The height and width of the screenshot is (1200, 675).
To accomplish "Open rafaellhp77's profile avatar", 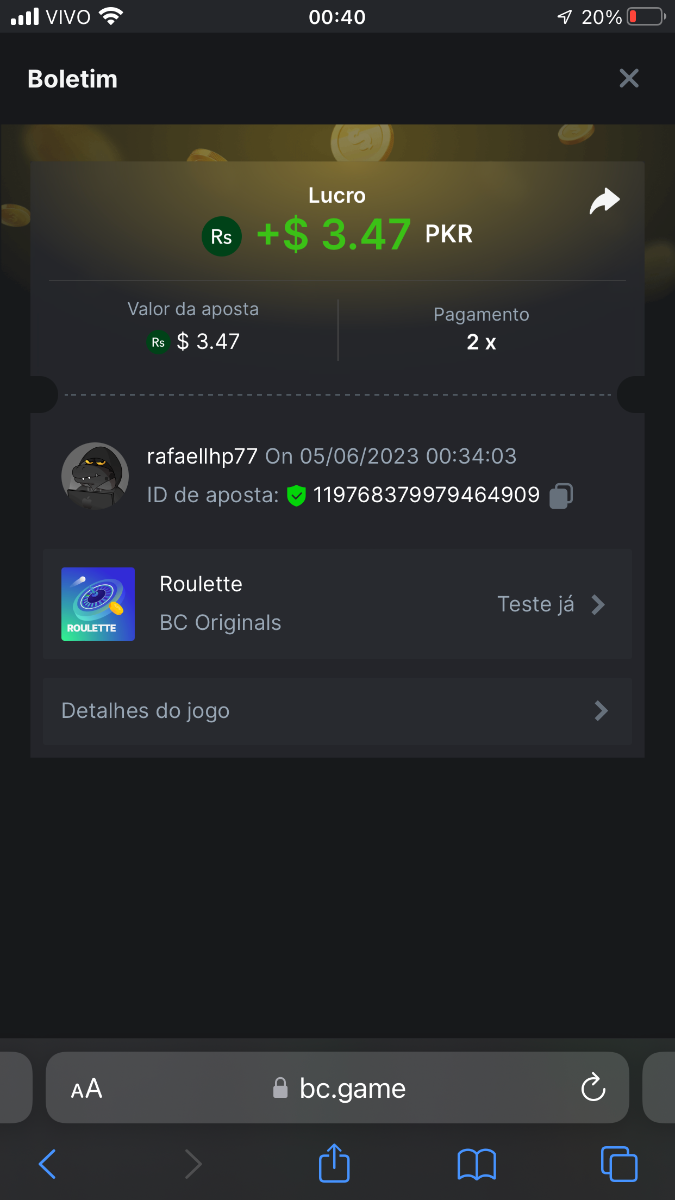I will [95, 476].
